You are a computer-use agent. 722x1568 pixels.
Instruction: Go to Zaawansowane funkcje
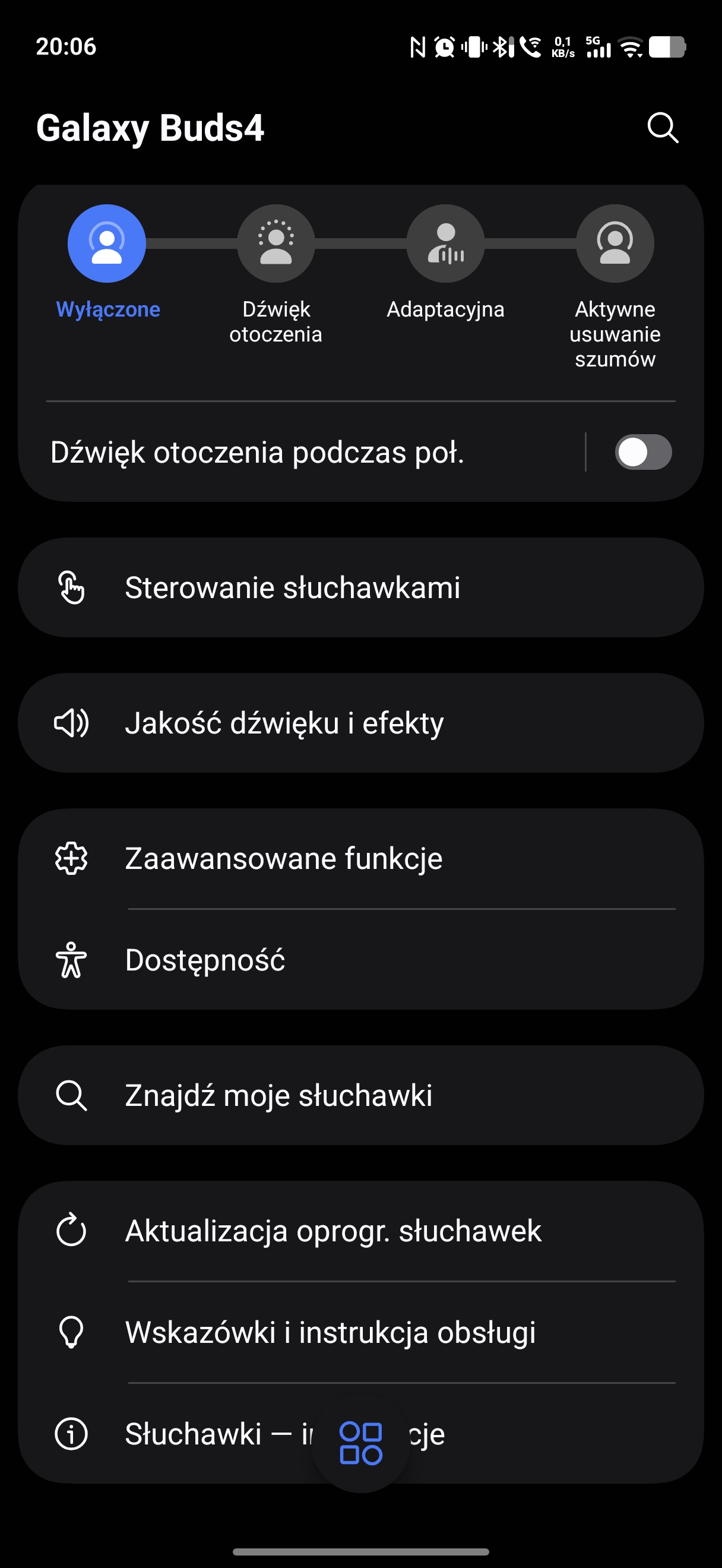[x=360, y=858]
